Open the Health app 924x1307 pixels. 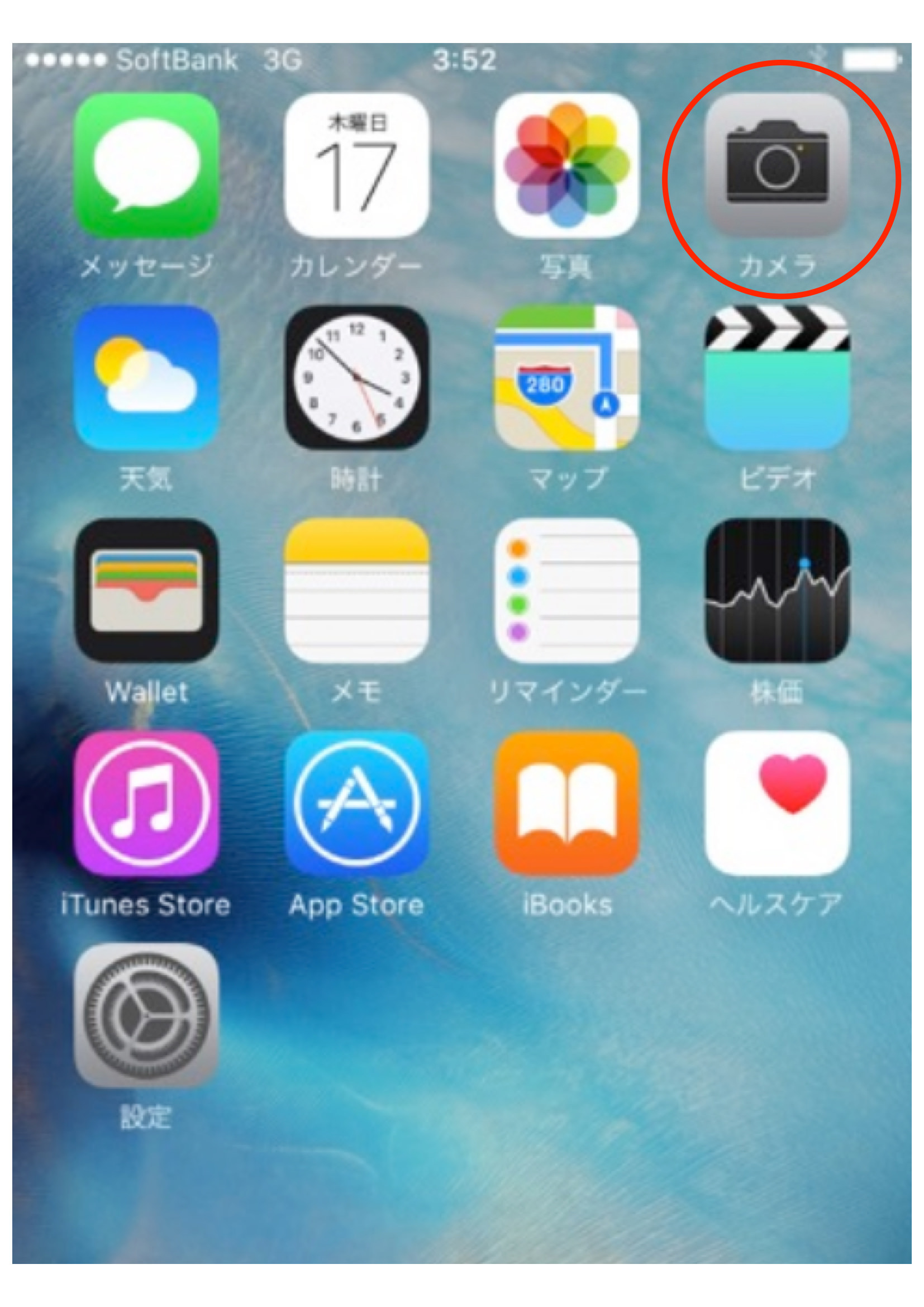pos(777,803)
